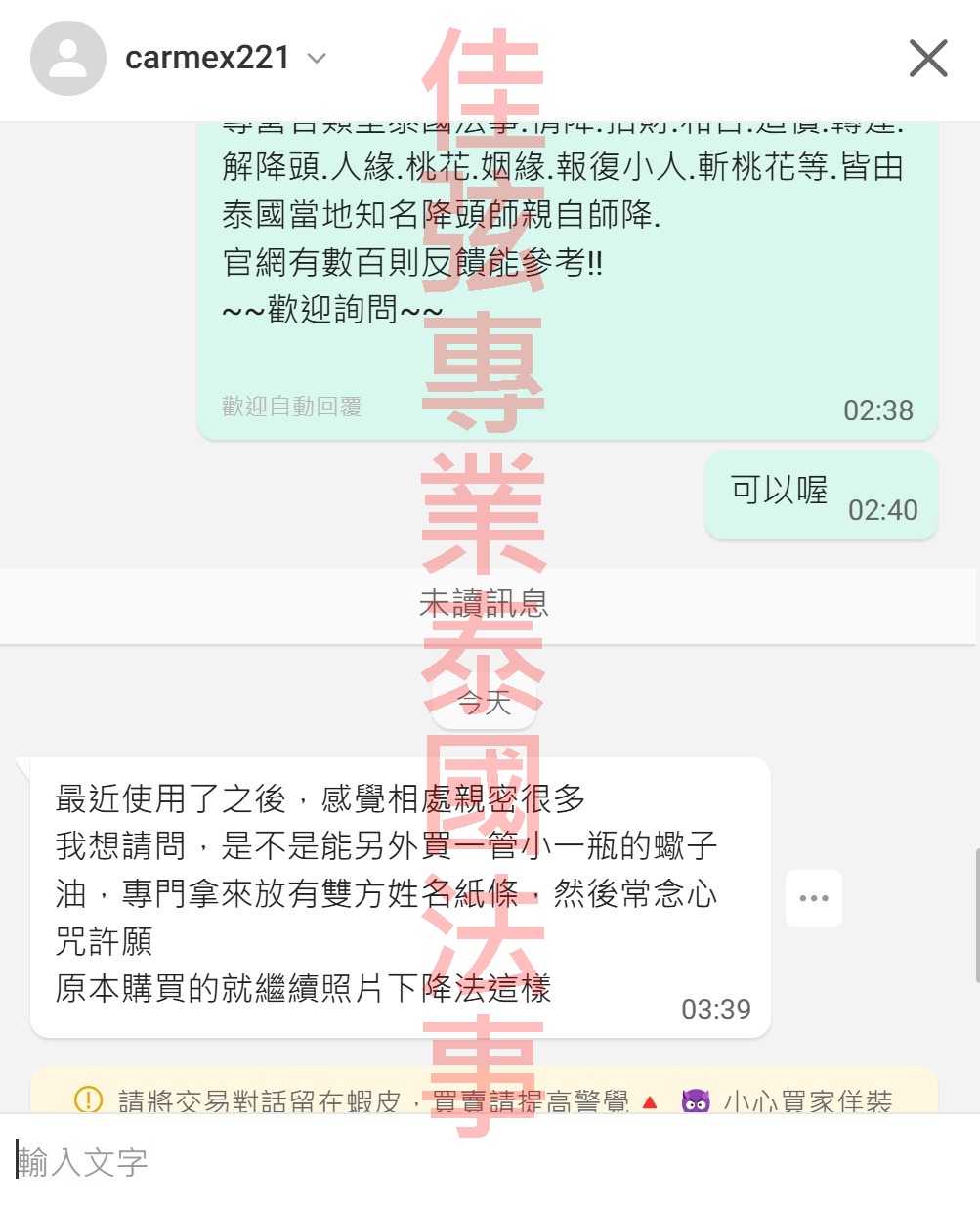Open message options three-dot menu
The height and width of the screenshot is (1207, 980).
(x=813, y=897)
